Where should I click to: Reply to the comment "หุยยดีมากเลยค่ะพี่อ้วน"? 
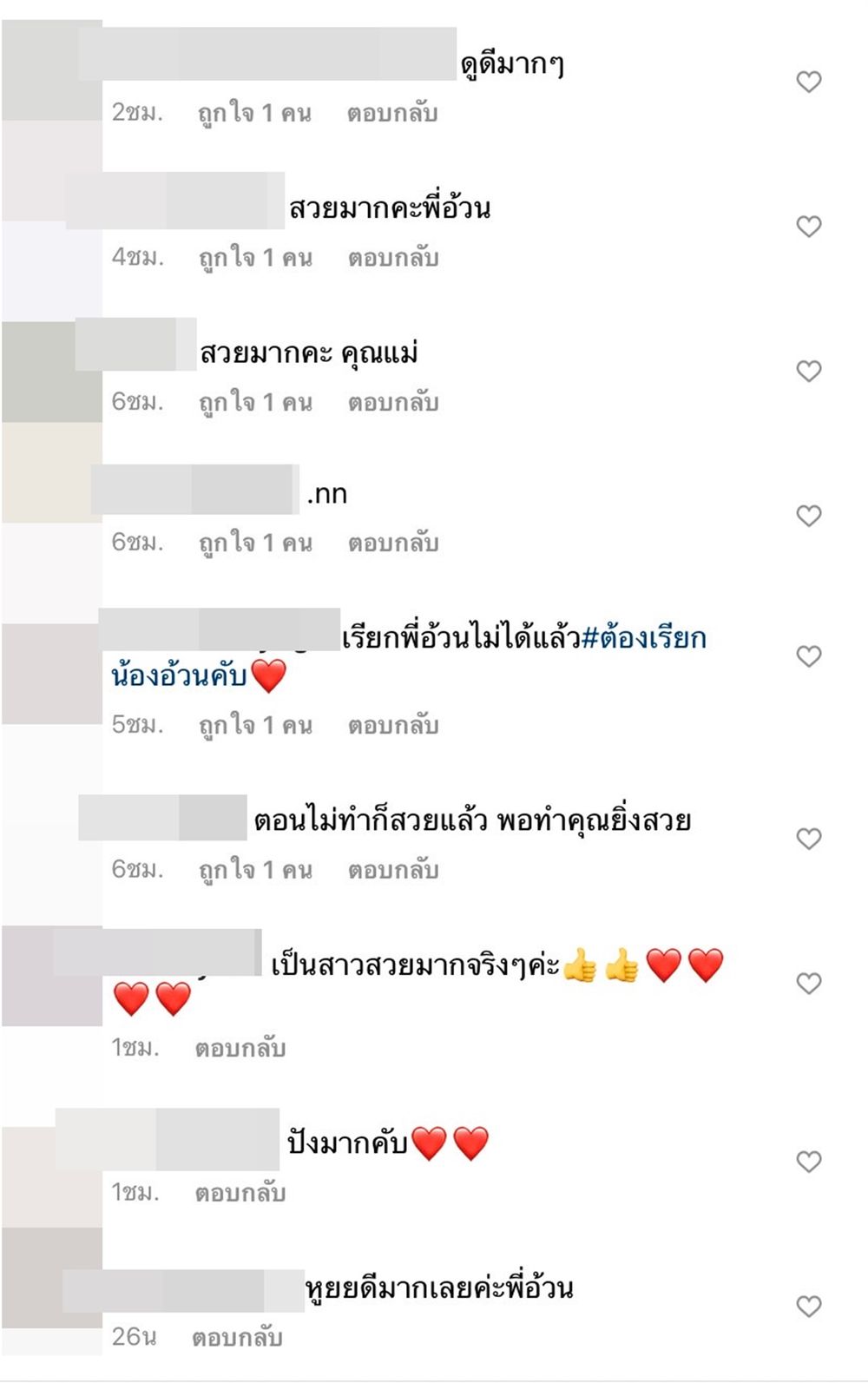coord(237,1338)
